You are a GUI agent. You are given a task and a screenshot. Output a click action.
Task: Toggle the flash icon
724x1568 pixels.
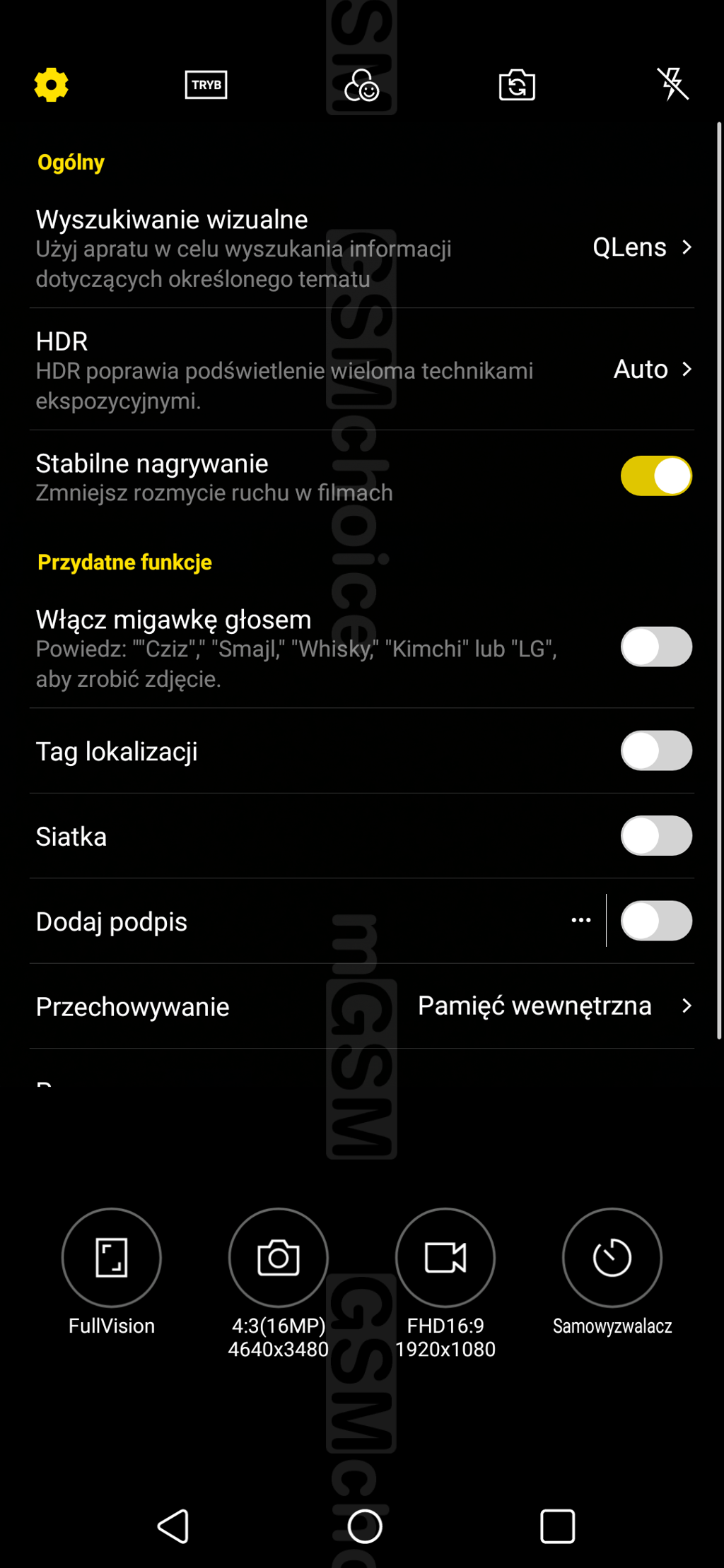pyautogui.click(x=672, y=85)
